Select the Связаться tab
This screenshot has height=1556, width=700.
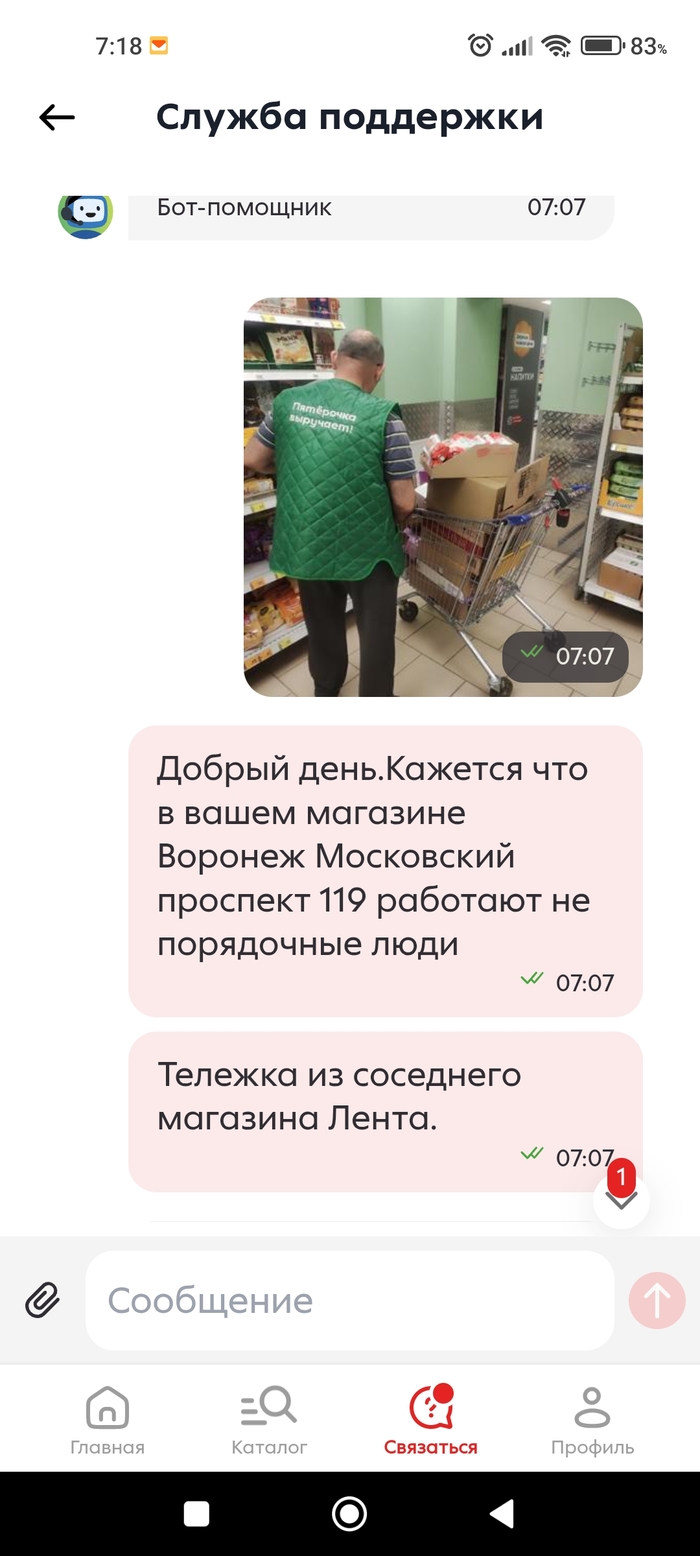click(431, 1420)
